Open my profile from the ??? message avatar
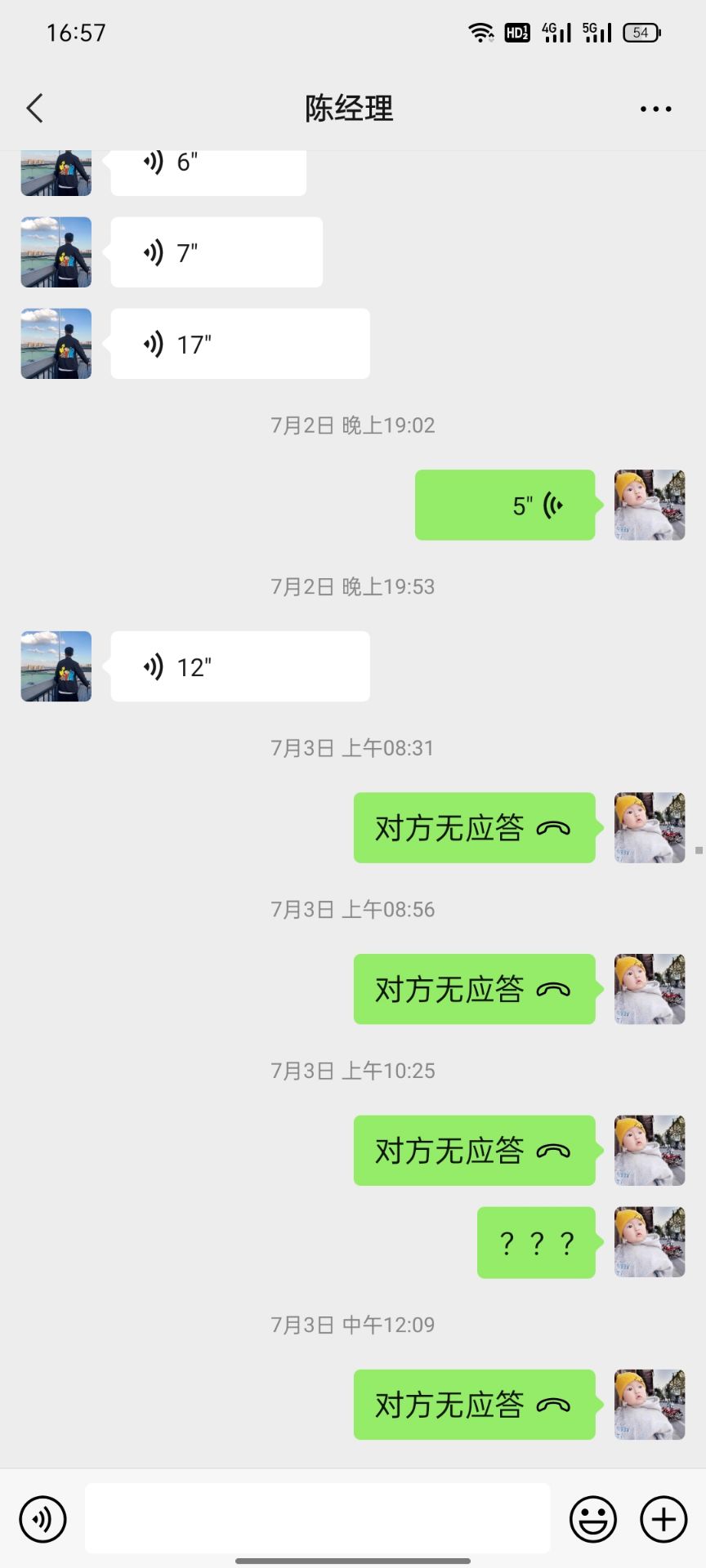The image size is (706, 1568). coord(650,1242)
